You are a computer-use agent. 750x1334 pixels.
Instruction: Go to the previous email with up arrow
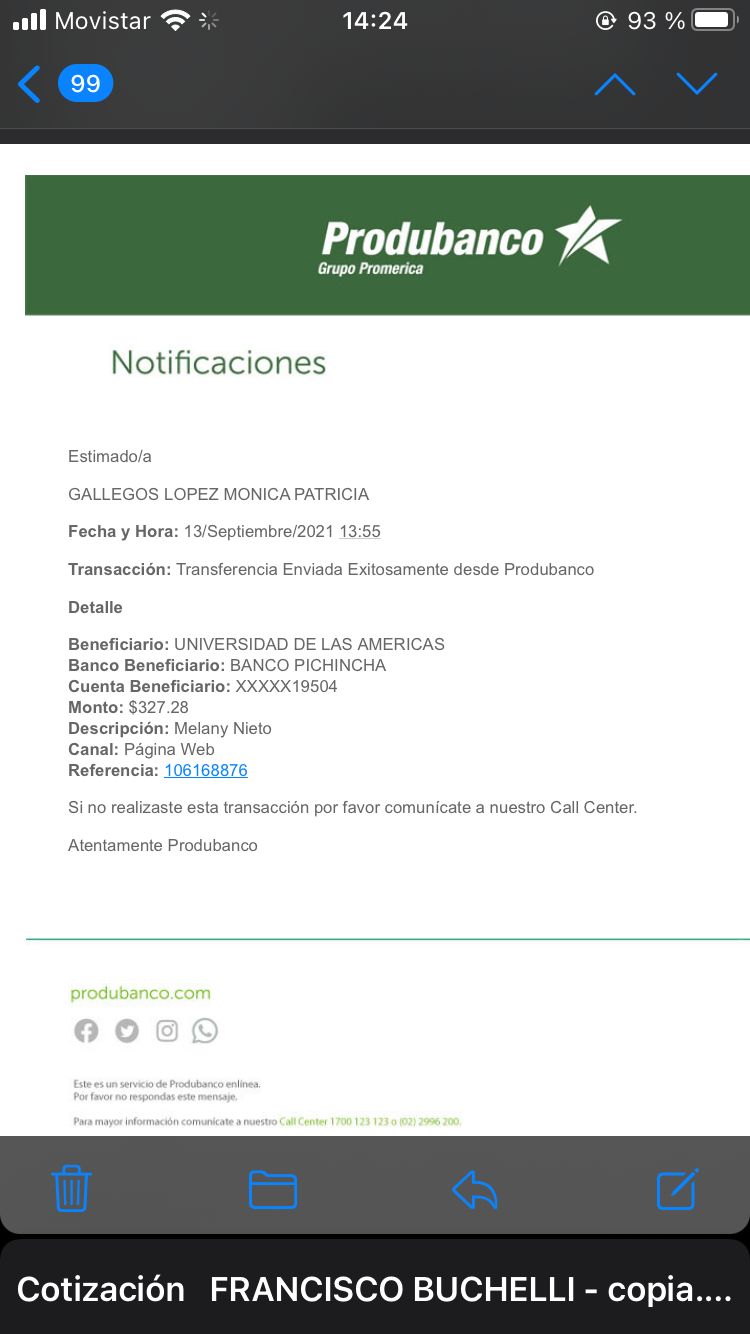point(614,85)
